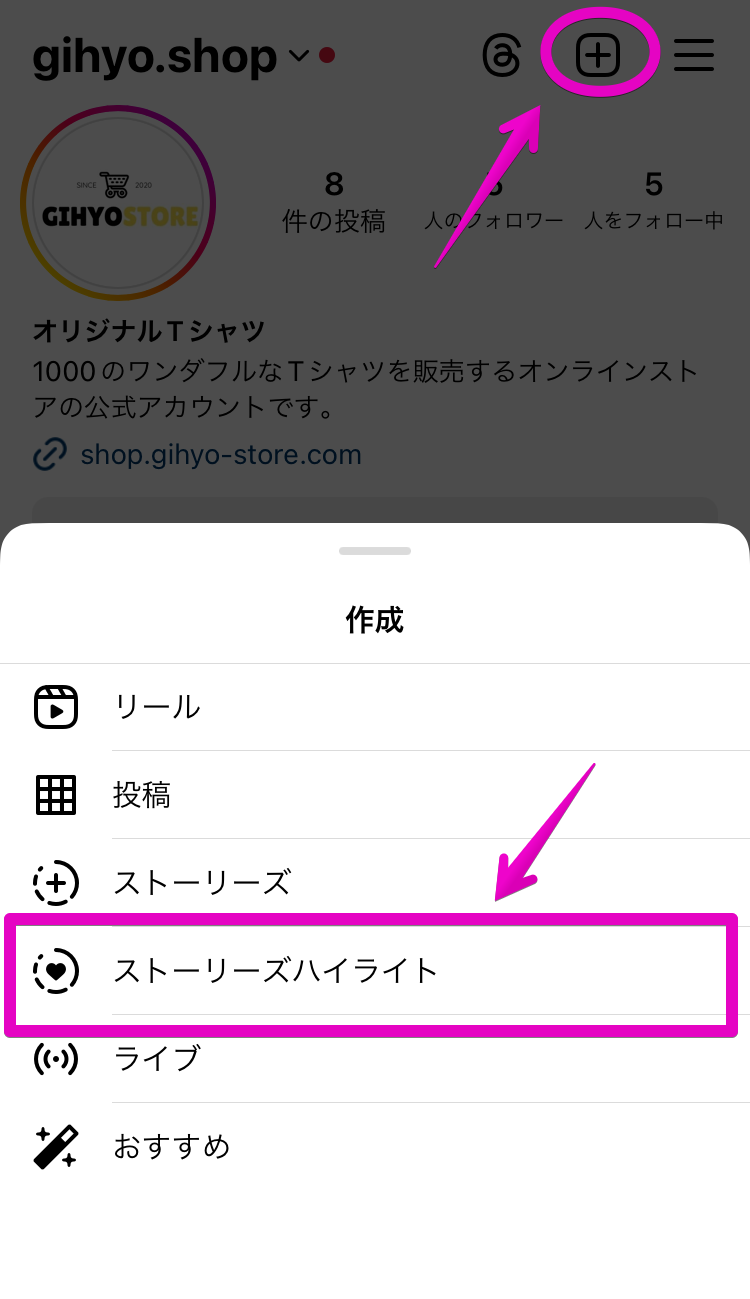
Task: Tap the plus create icon
Action: 598,55
